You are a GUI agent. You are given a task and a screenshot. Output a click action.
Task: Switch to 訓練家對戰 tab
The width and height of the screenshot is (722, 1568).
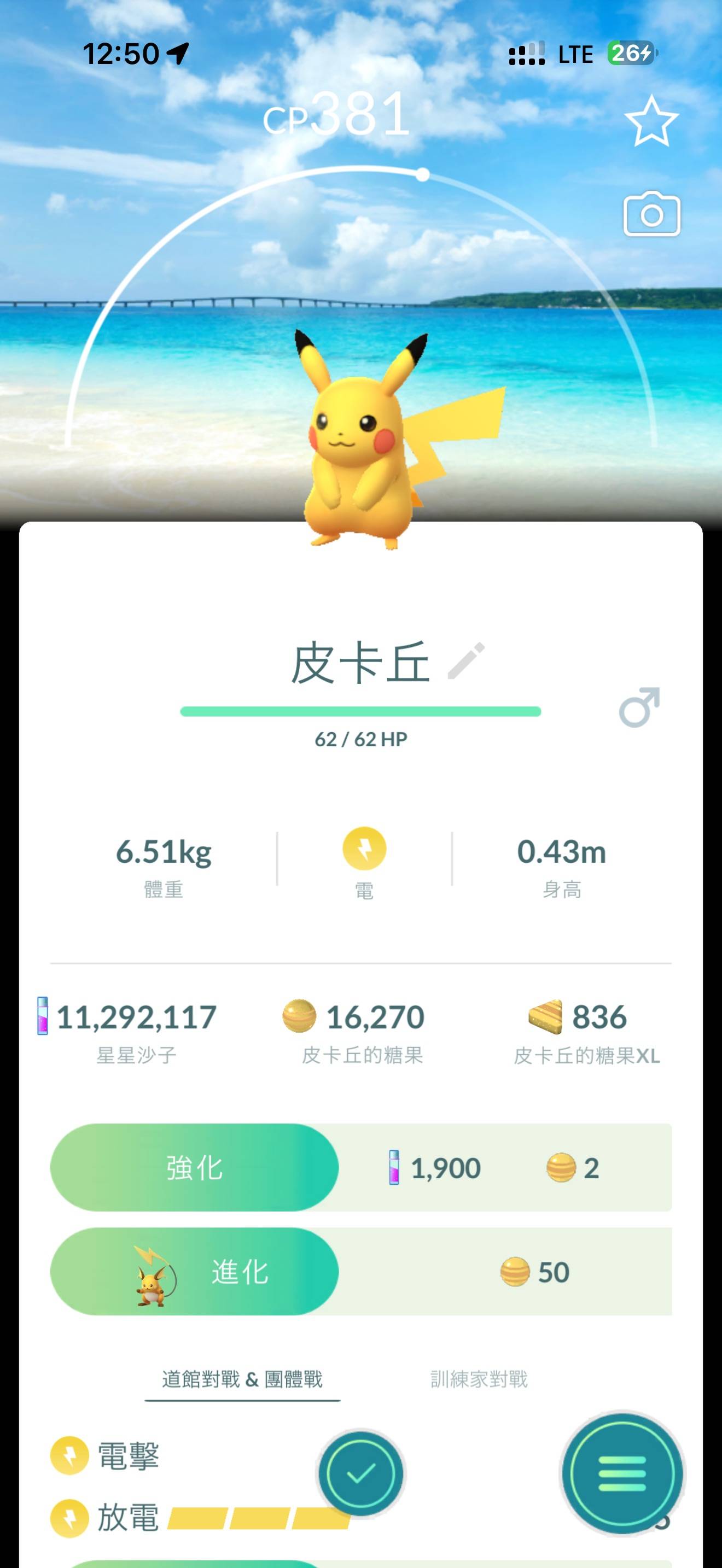pos(479,1379)
